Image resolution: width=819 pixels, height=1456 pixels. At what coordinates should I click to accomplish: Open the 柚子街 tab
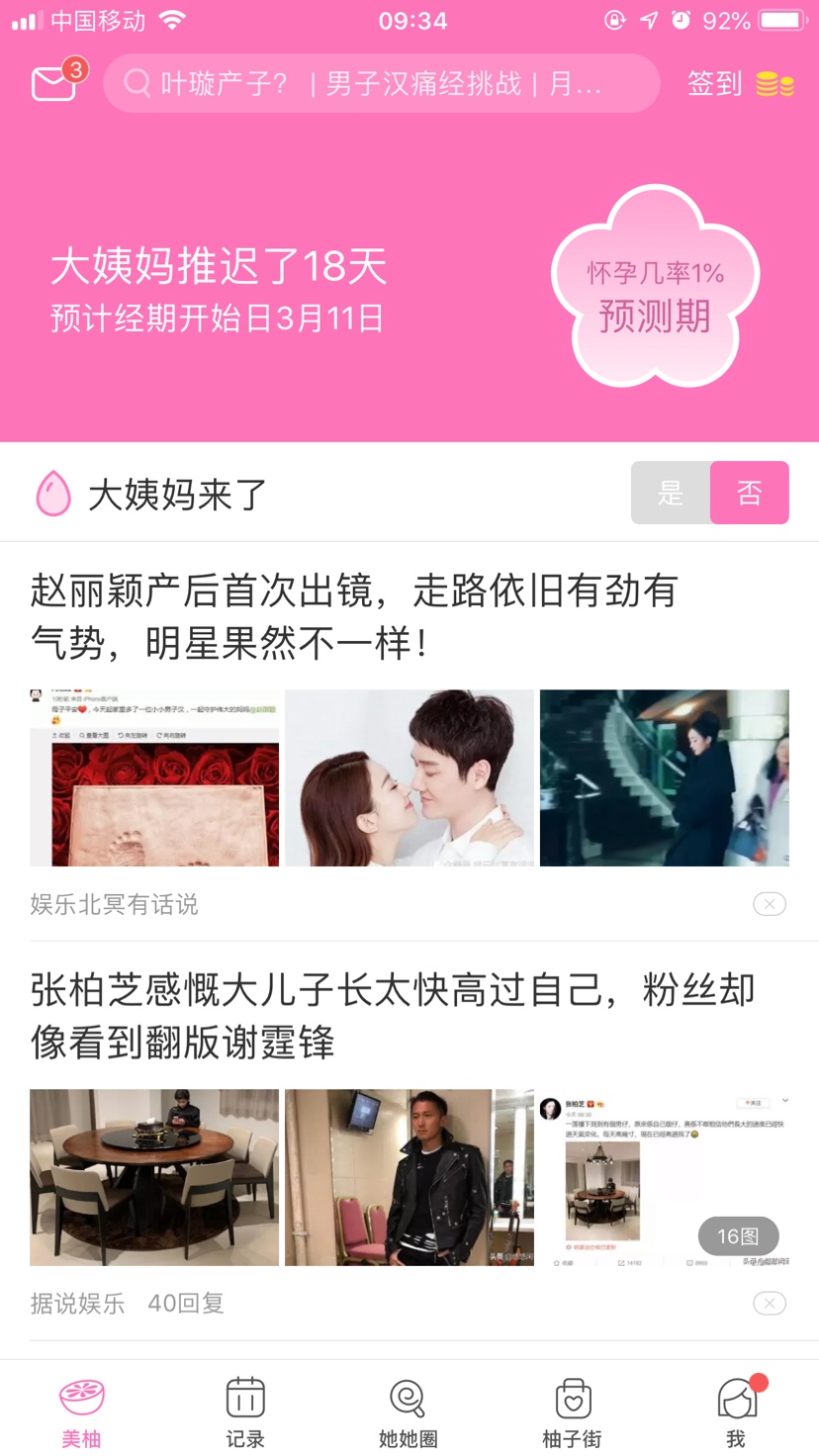(572, 1411)
